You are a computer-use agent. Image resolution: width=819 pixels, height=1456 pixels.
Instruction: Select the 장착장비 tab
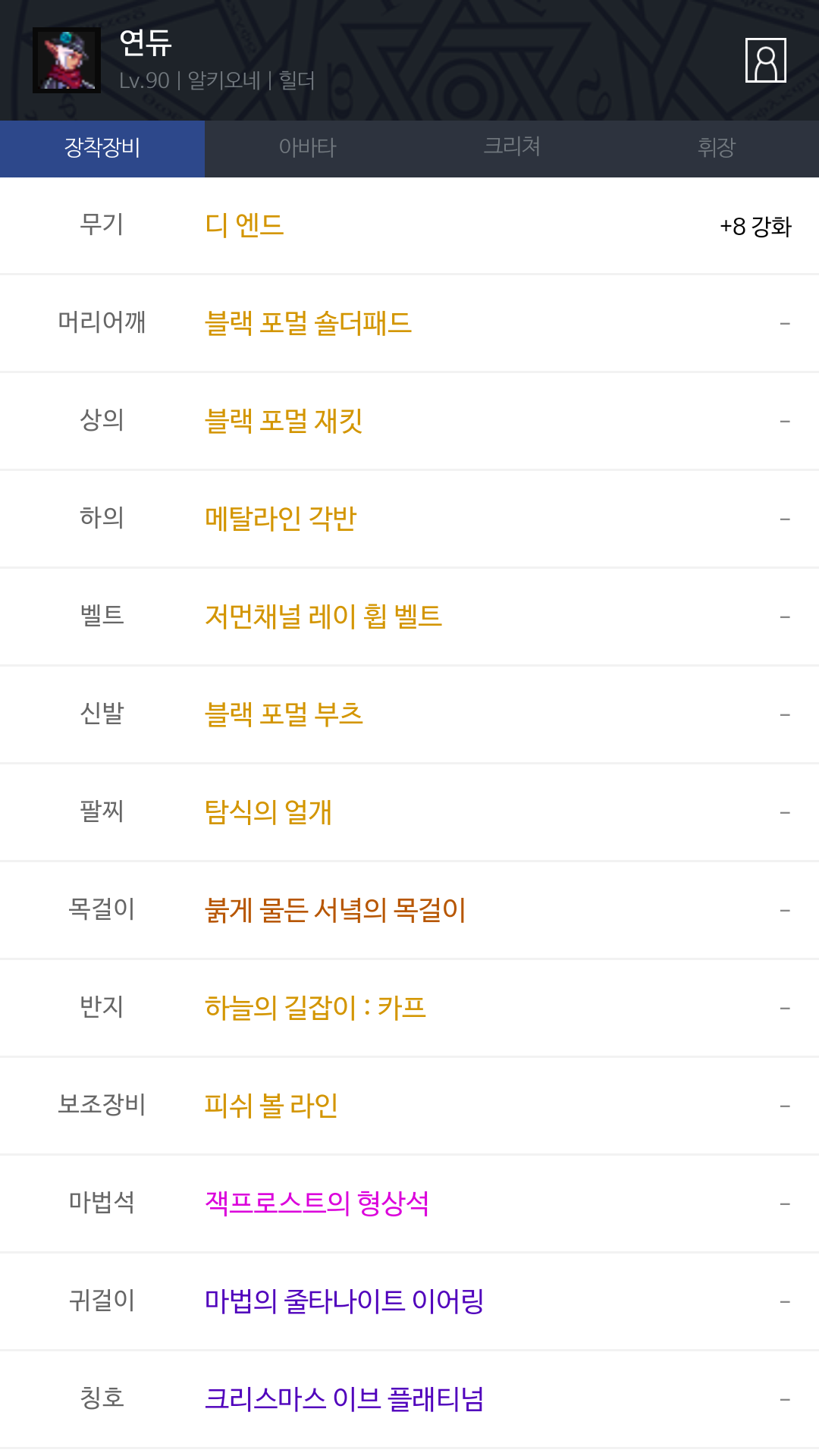click(x=102, y=149)
